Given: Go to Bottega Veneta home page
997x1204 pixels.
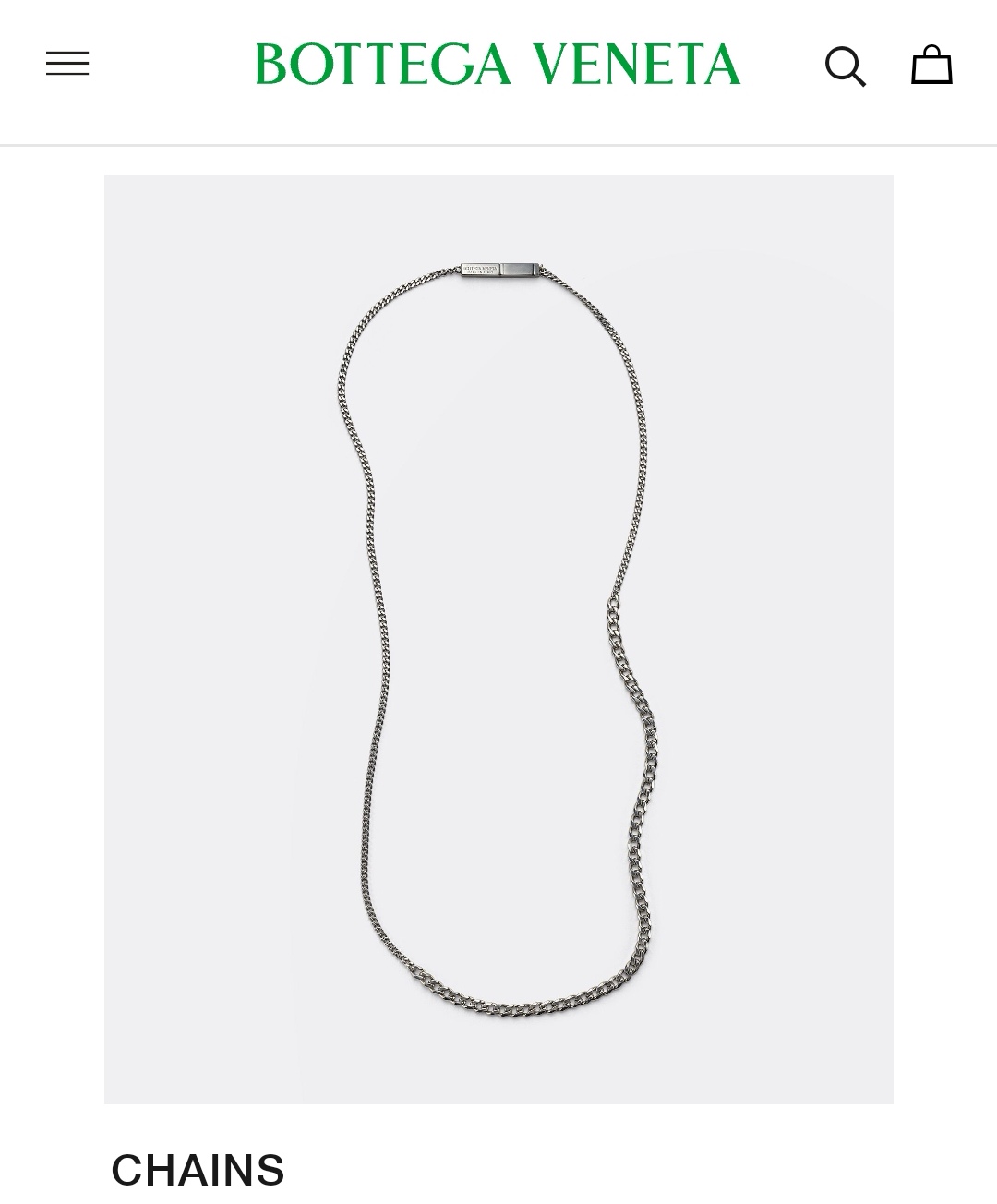Looking at the screenshot, I should (x=498, y=64).
